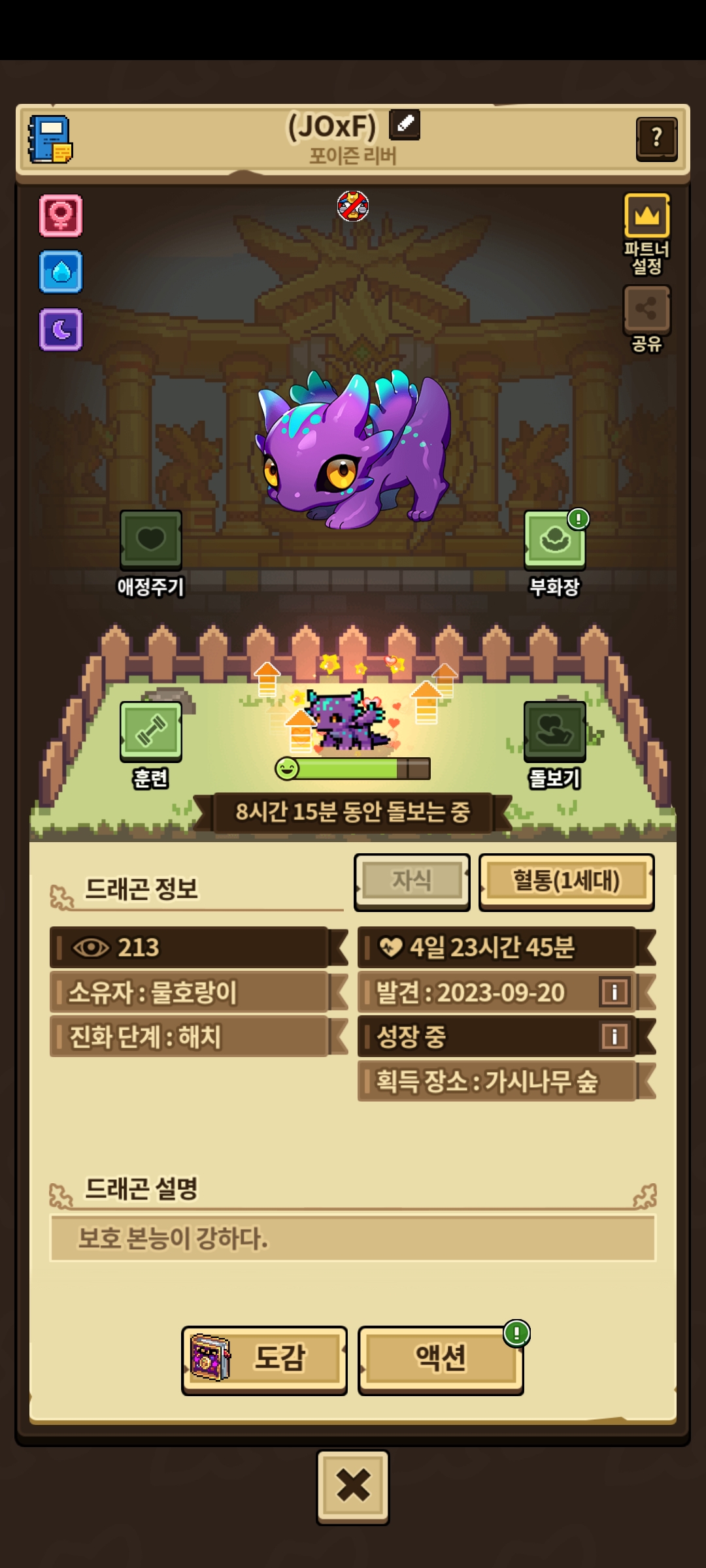The height and width of the screenshot is (1568, 706).
Task: Close the dragon info panel
Action: (x=353, y=1486)
